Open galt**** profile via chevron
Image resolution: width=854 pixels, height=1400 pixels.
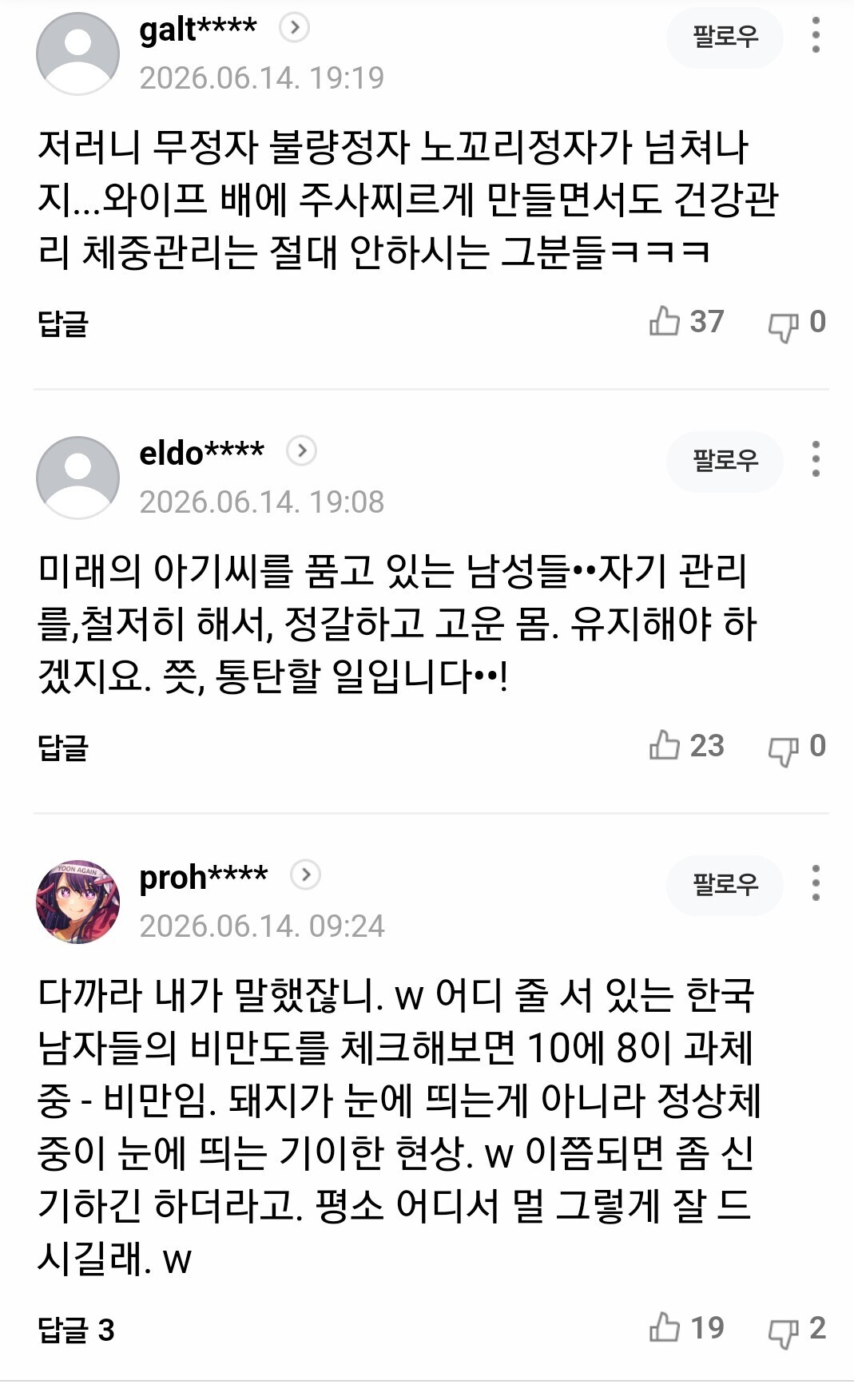pyautogui.click(x=294, y=28)
